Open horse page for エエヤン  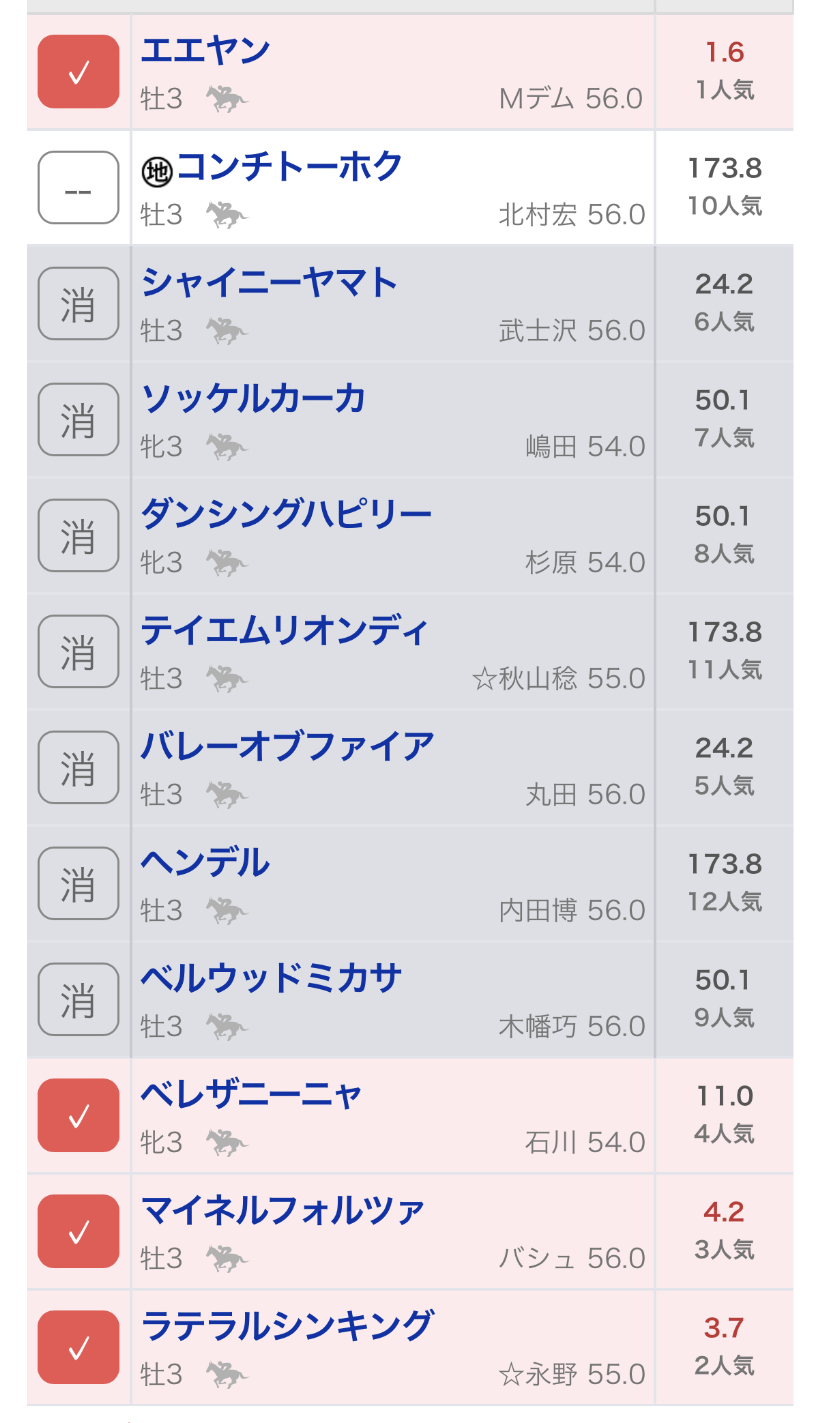(206, 50)
